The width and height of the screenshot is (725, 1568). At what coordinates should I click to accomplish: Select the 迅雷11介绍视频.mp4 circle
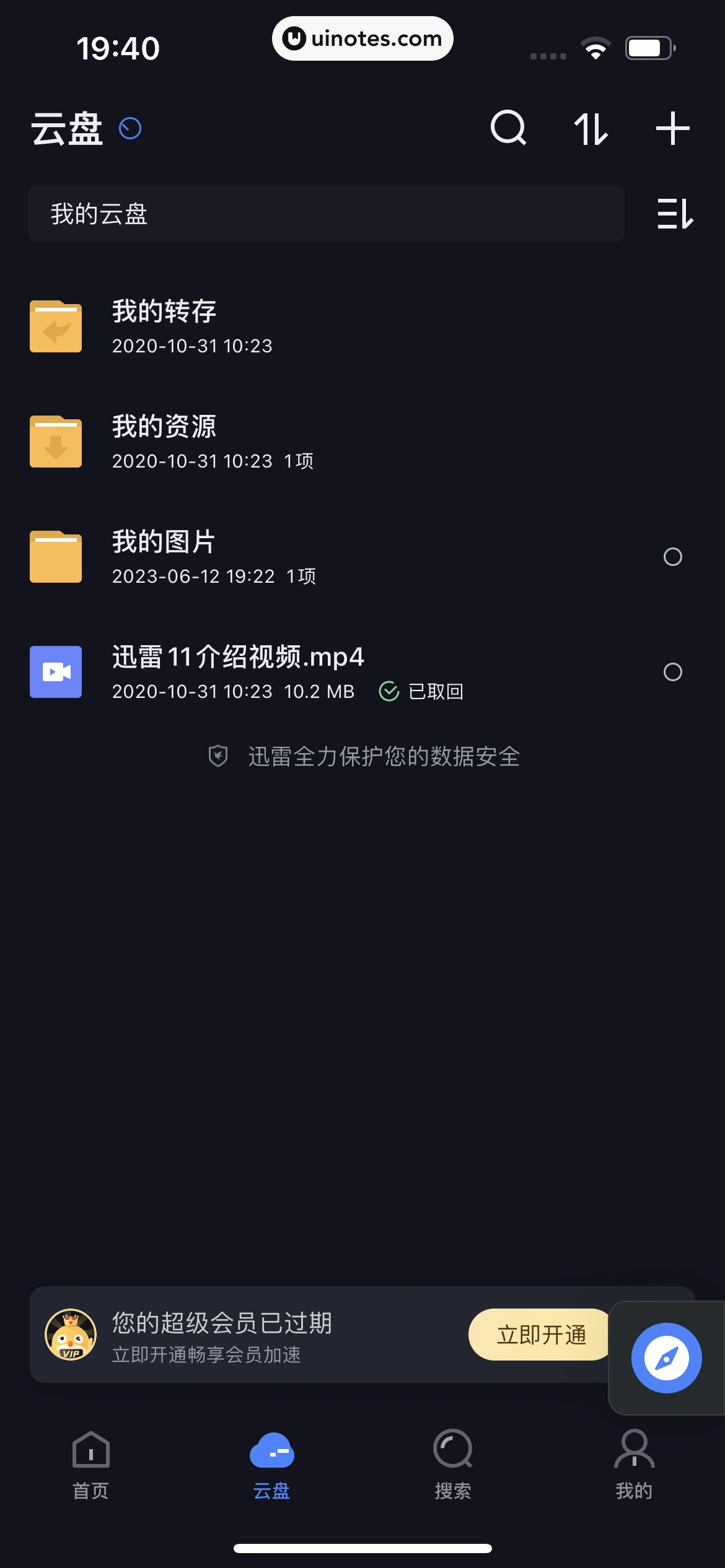click(x=672, y=672)
